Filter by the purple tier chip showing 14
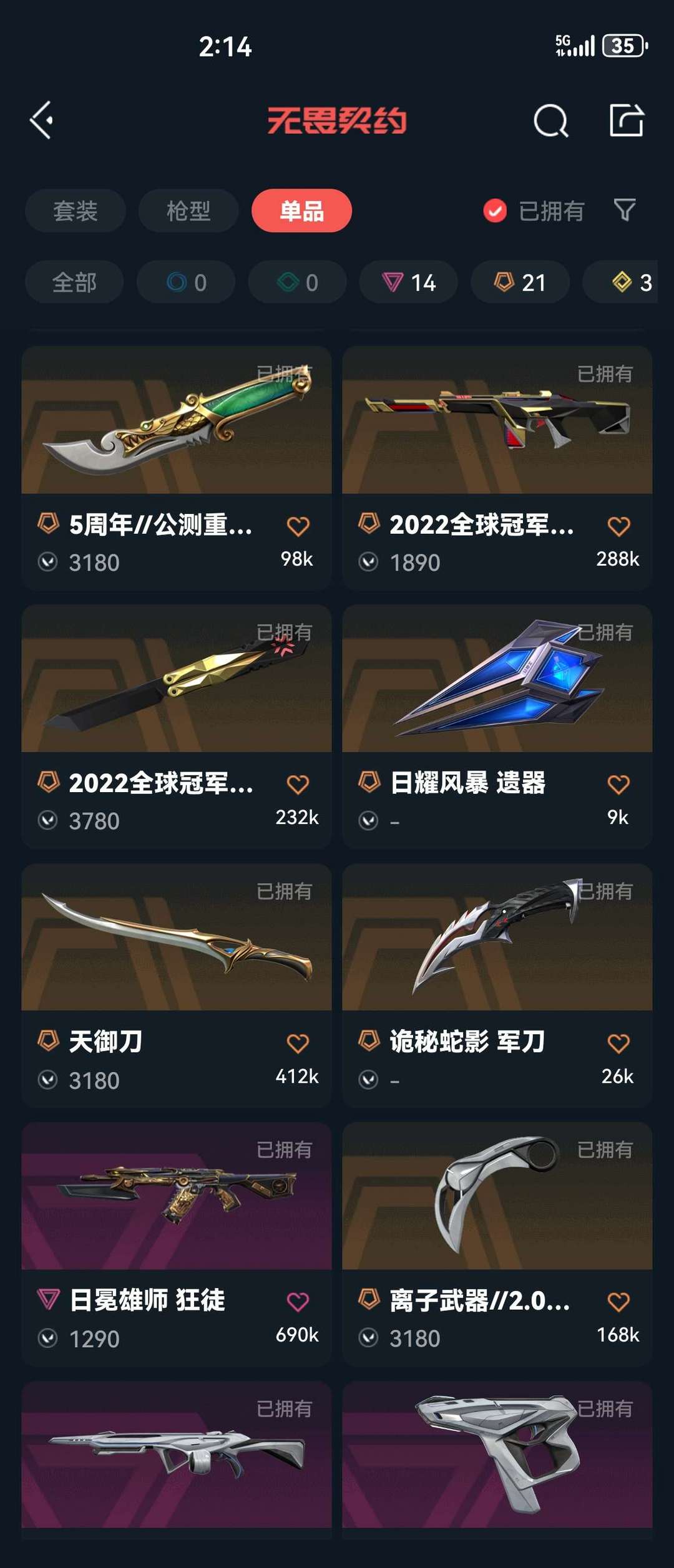The width and height of the screenshot is (674, 1568). pos(409,283)
